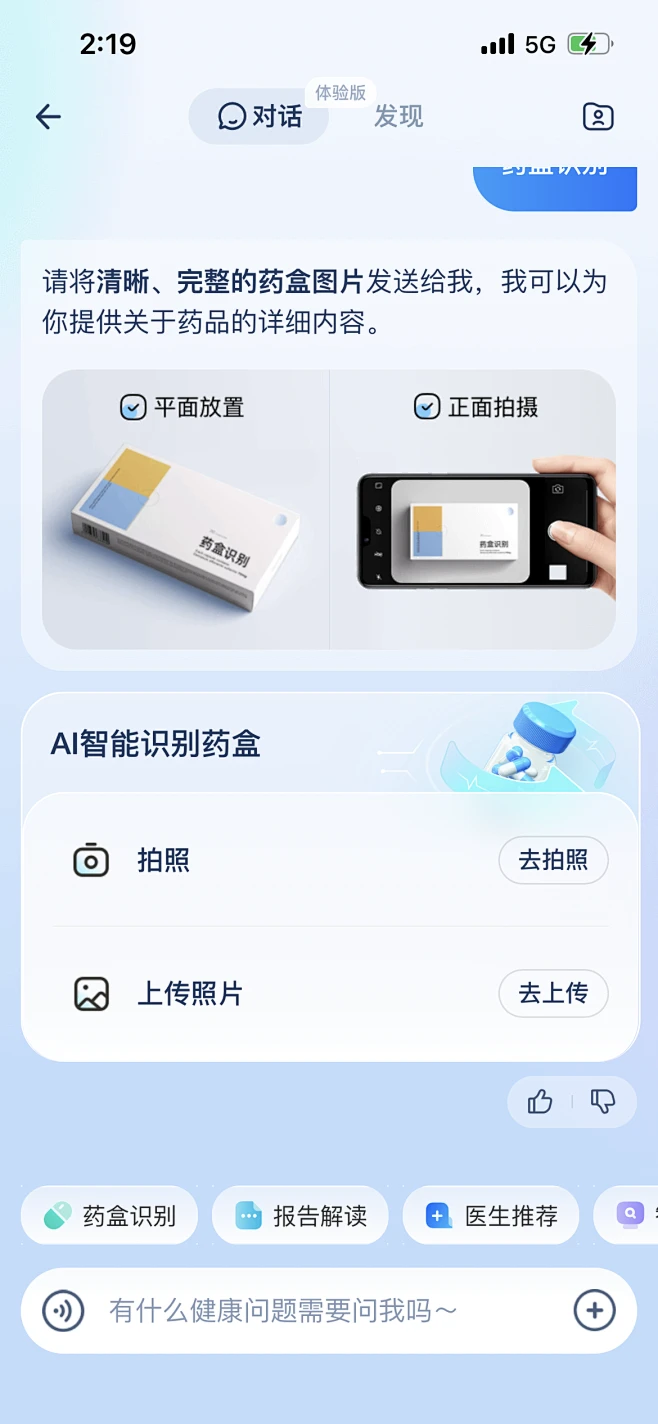Open the plus attachment menu

594,1310
